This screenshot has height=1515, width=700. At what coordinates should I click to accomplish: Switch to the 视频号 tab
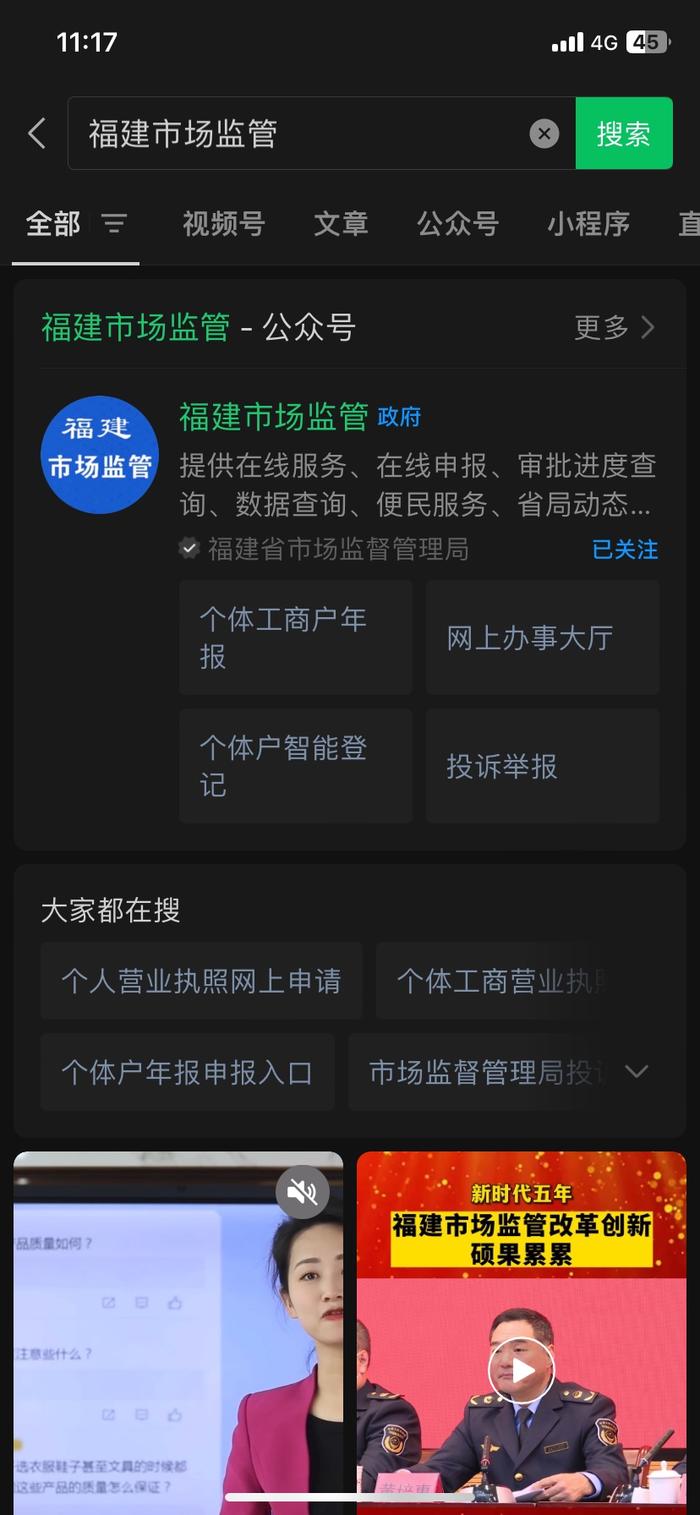[223, 224]
